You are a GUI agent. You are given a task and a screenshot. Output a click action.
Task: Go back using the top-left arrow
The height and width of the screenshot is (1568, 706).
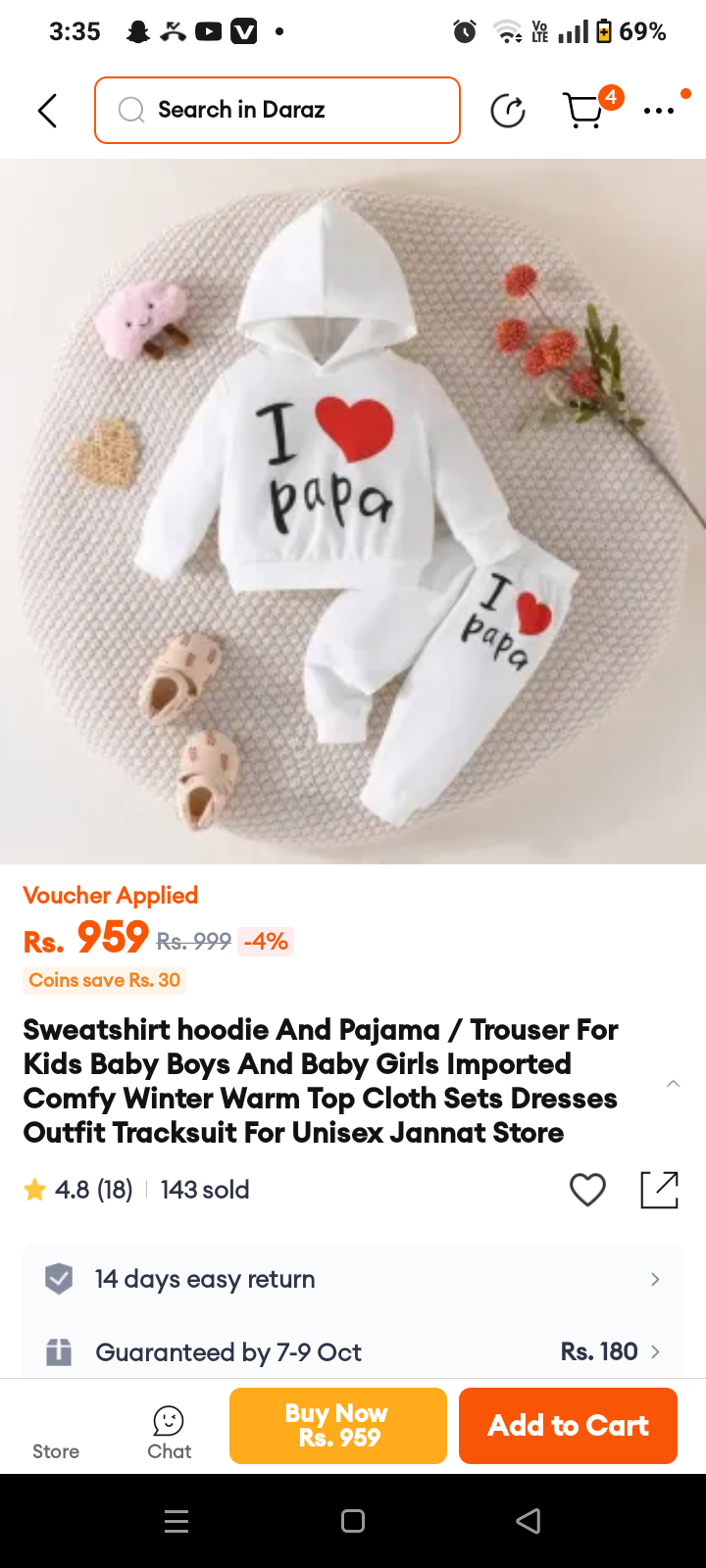(47, 111)
